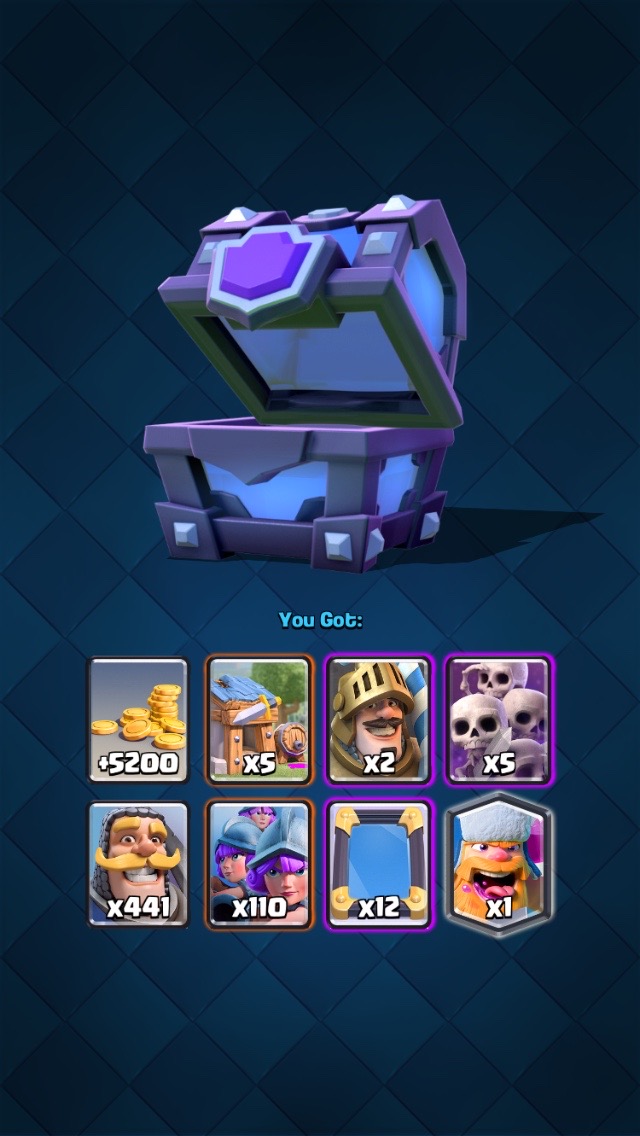Select the Prince card marked x2

click(379, 720)
